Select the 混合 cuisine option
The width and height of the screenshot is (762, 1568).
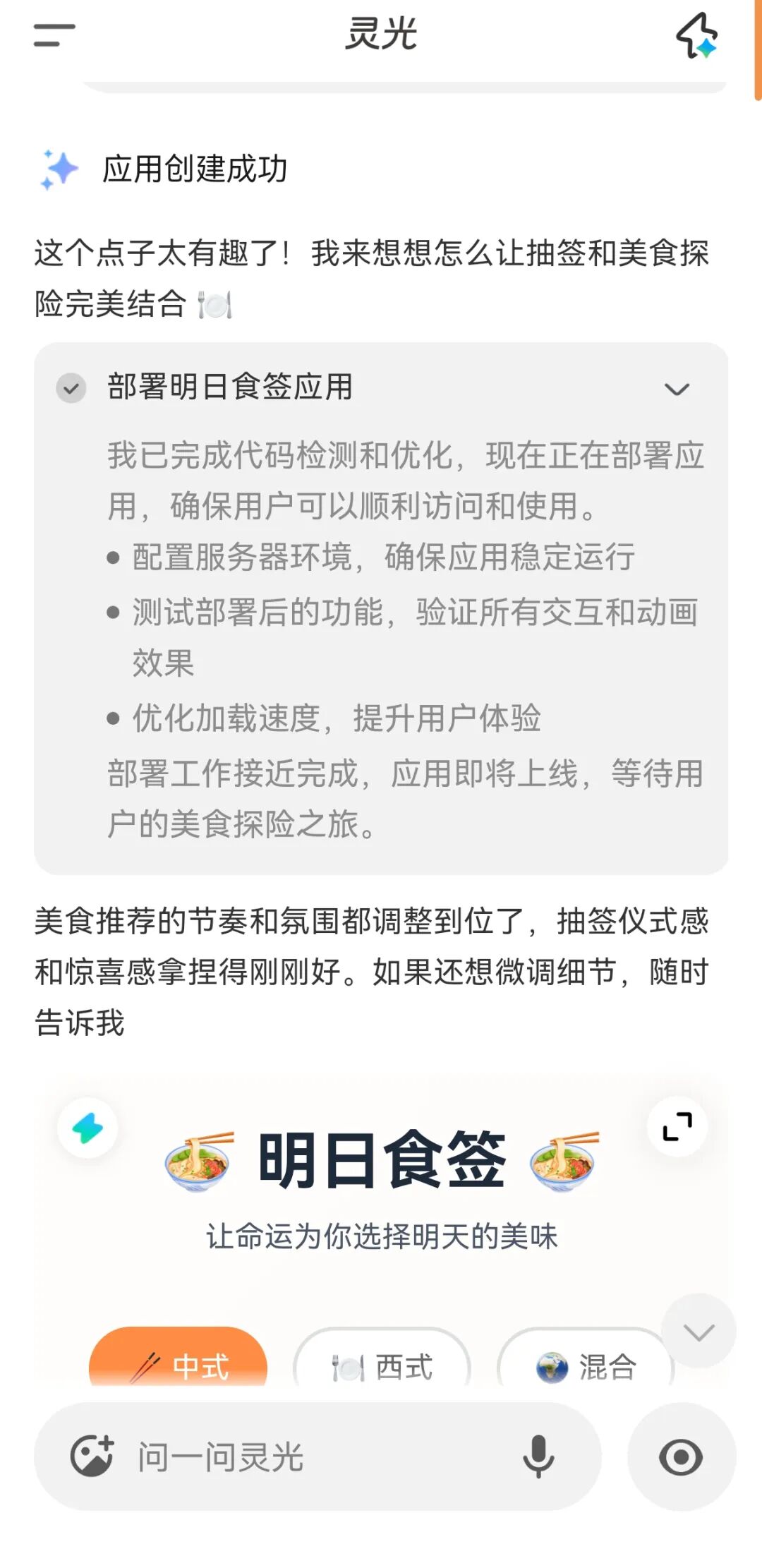[587, 1366]
